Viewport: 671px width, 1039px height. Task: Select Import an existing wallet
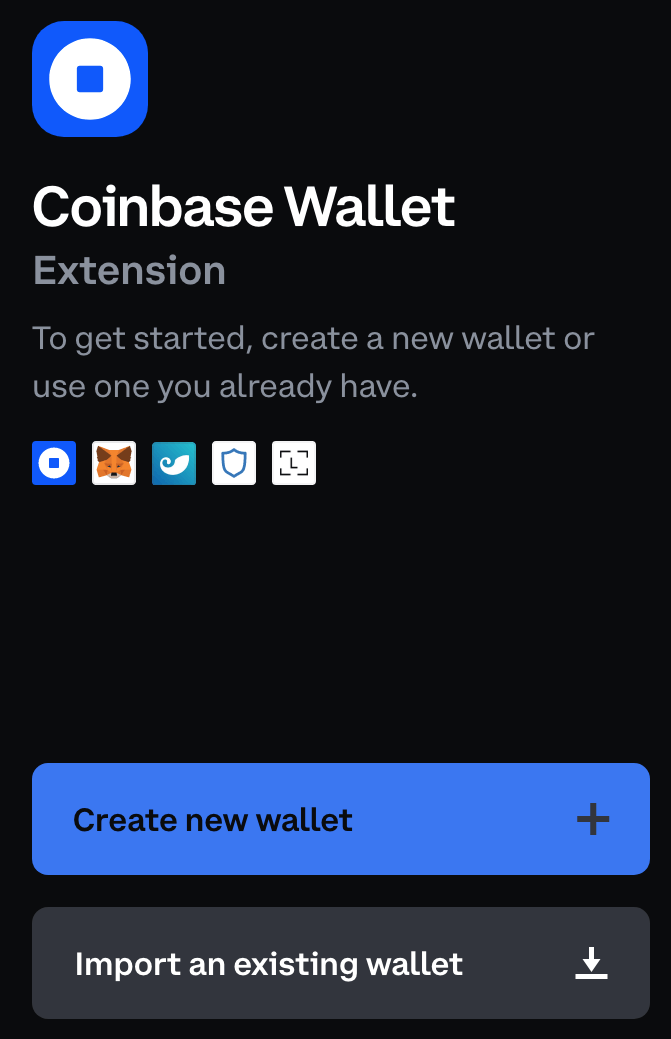point(340,963)
